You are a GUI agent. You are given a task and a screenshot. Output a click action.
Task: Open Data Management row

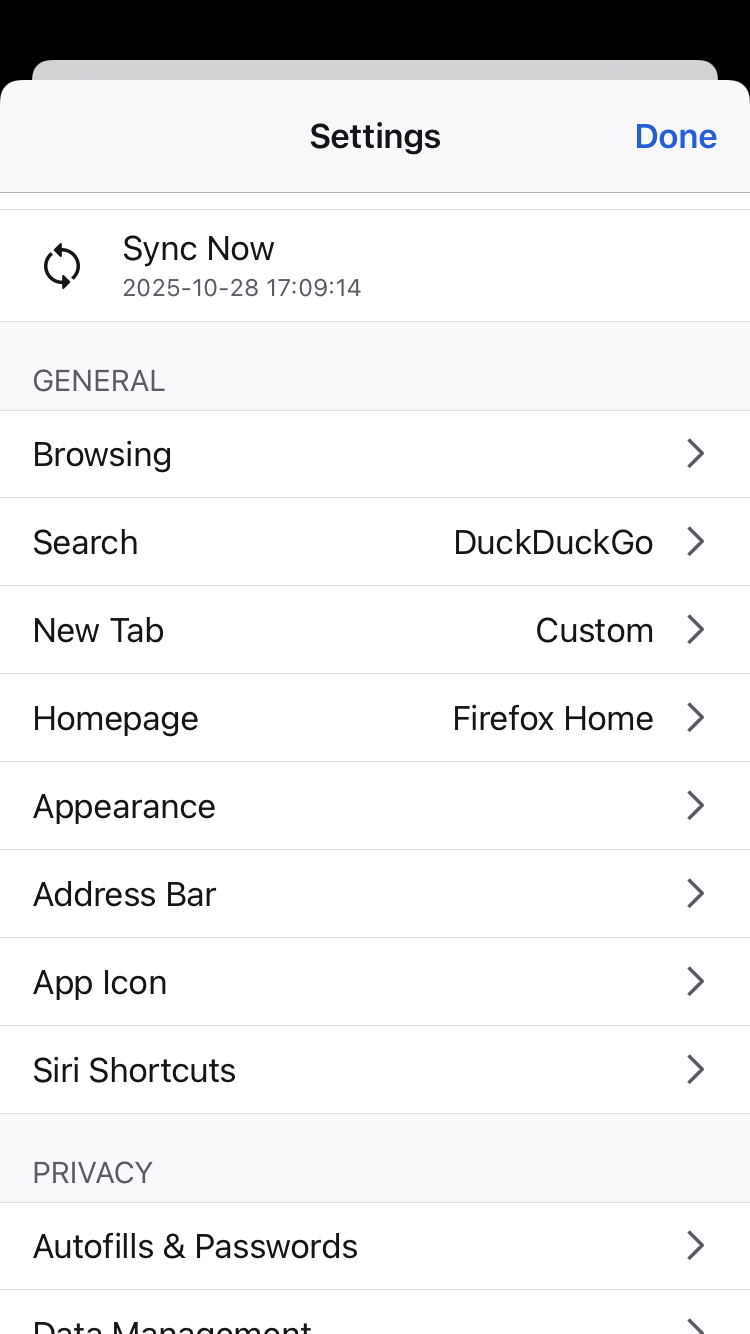[375, 1322]
